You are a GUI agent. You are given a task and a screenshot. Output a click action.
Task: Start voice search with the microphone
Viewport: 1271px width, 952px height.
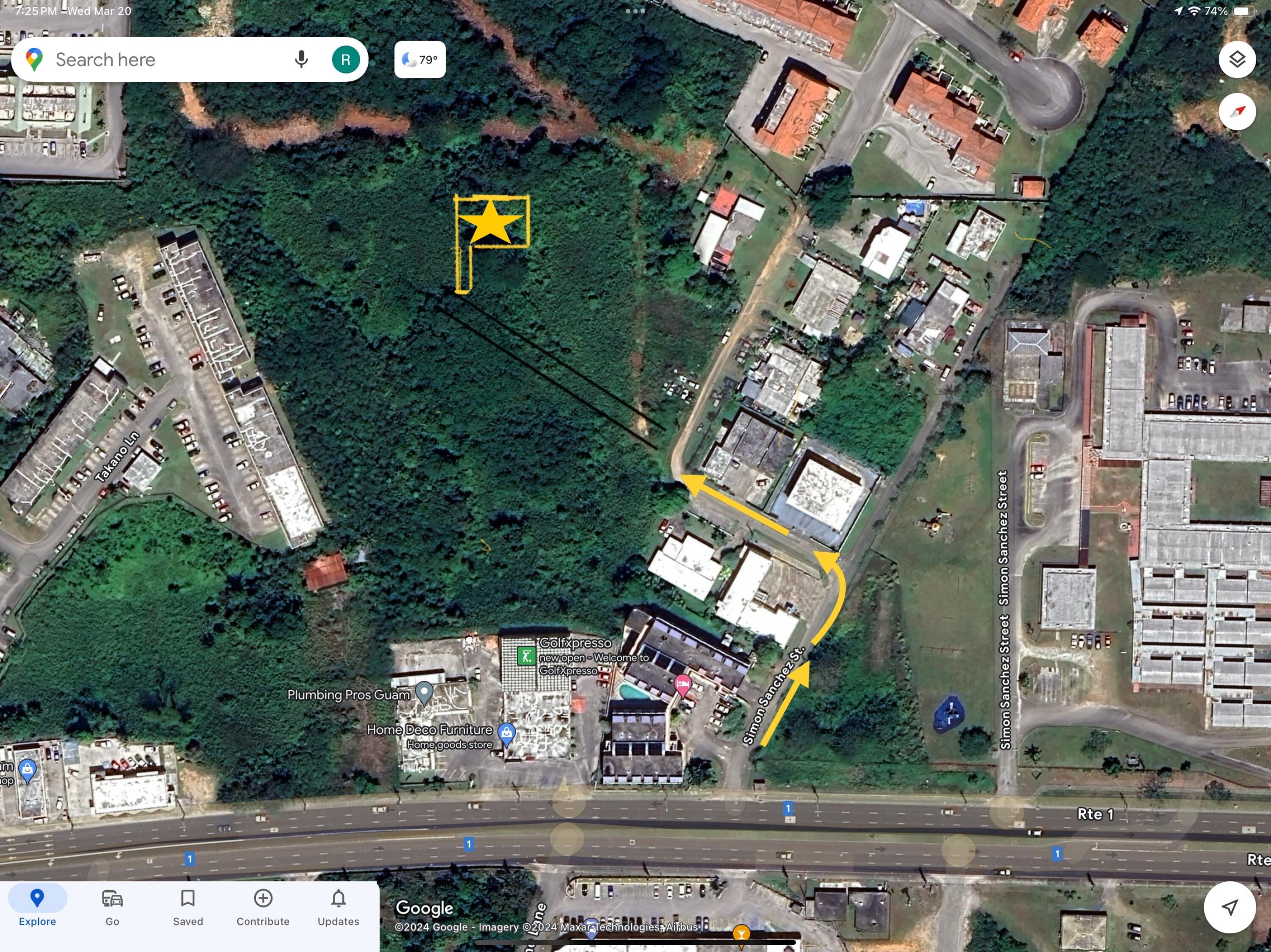click(301, 60)
